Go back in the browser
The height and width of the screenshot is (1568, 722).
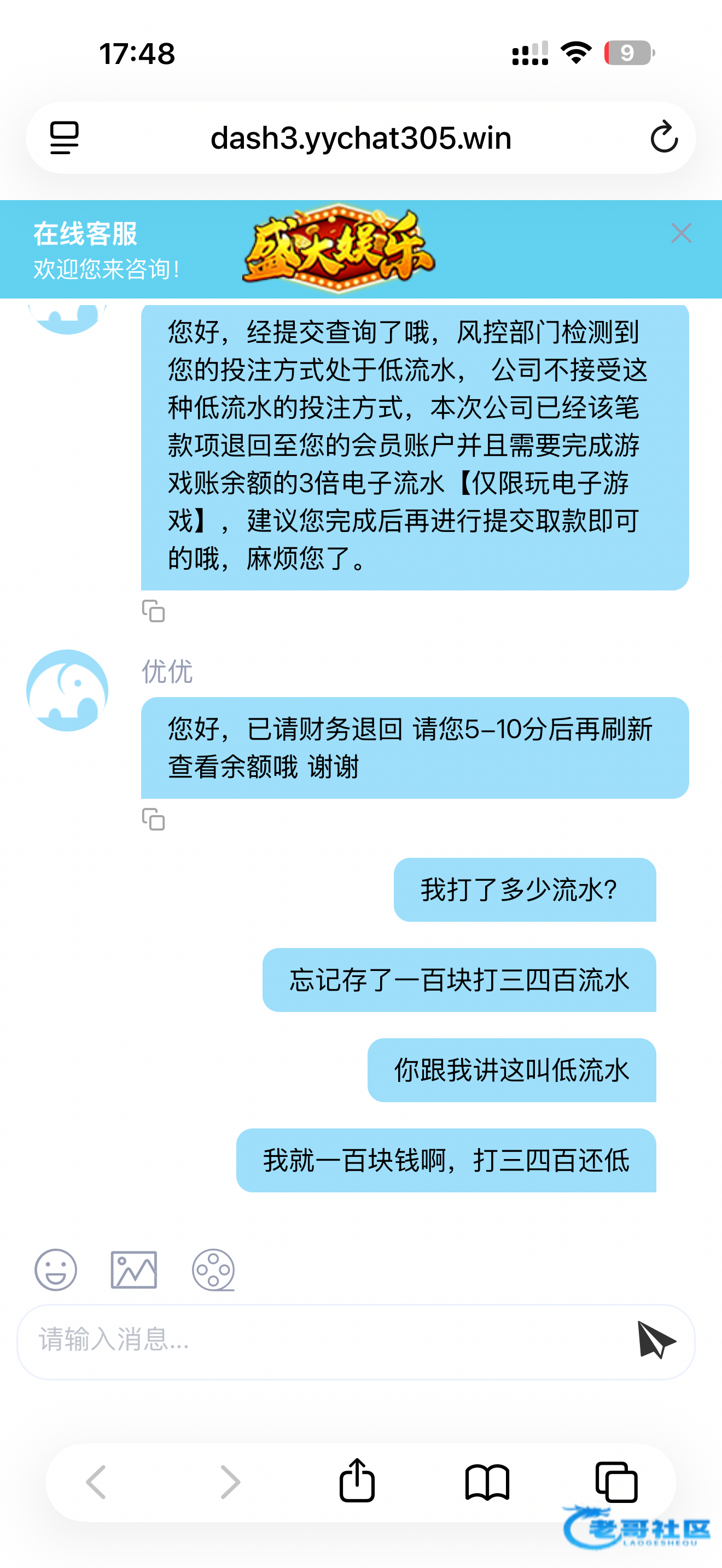(96, 1482)
